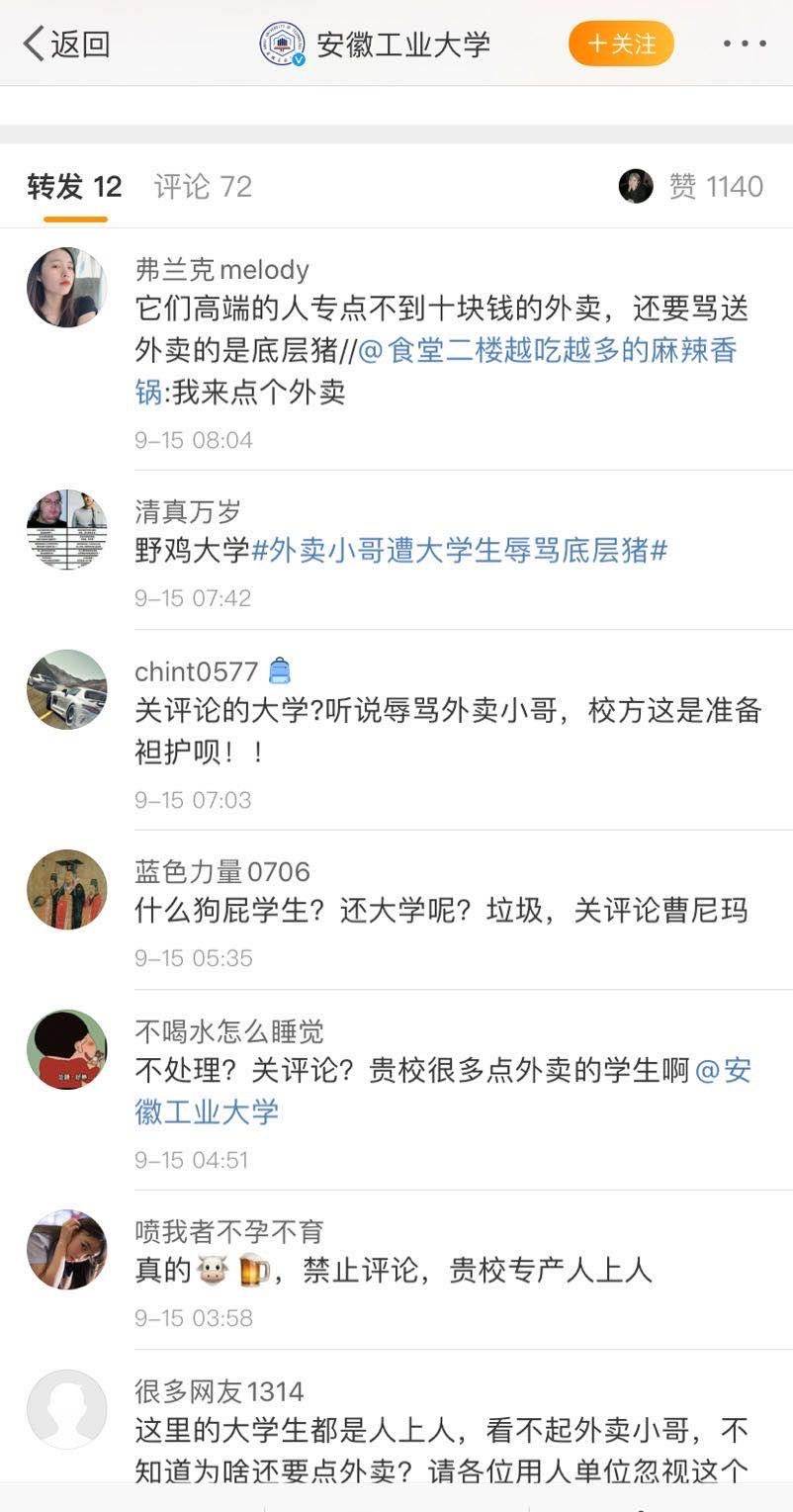Switch to the 评论 72 tab
The image size is (793, 1512).
tap(203, 186)
